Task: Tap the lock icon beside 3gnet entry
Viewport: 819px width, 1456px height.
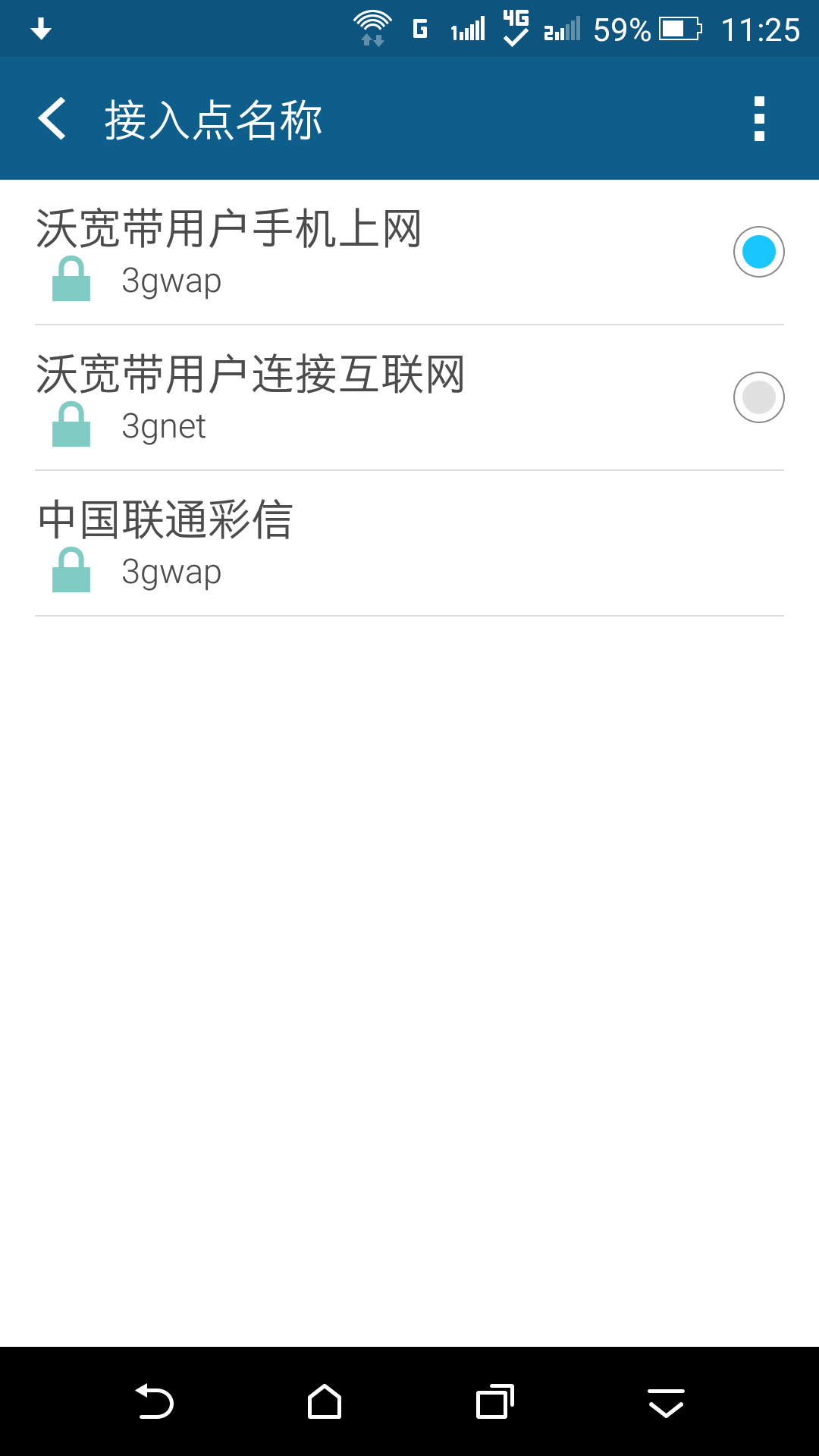Action: (72, 425)
